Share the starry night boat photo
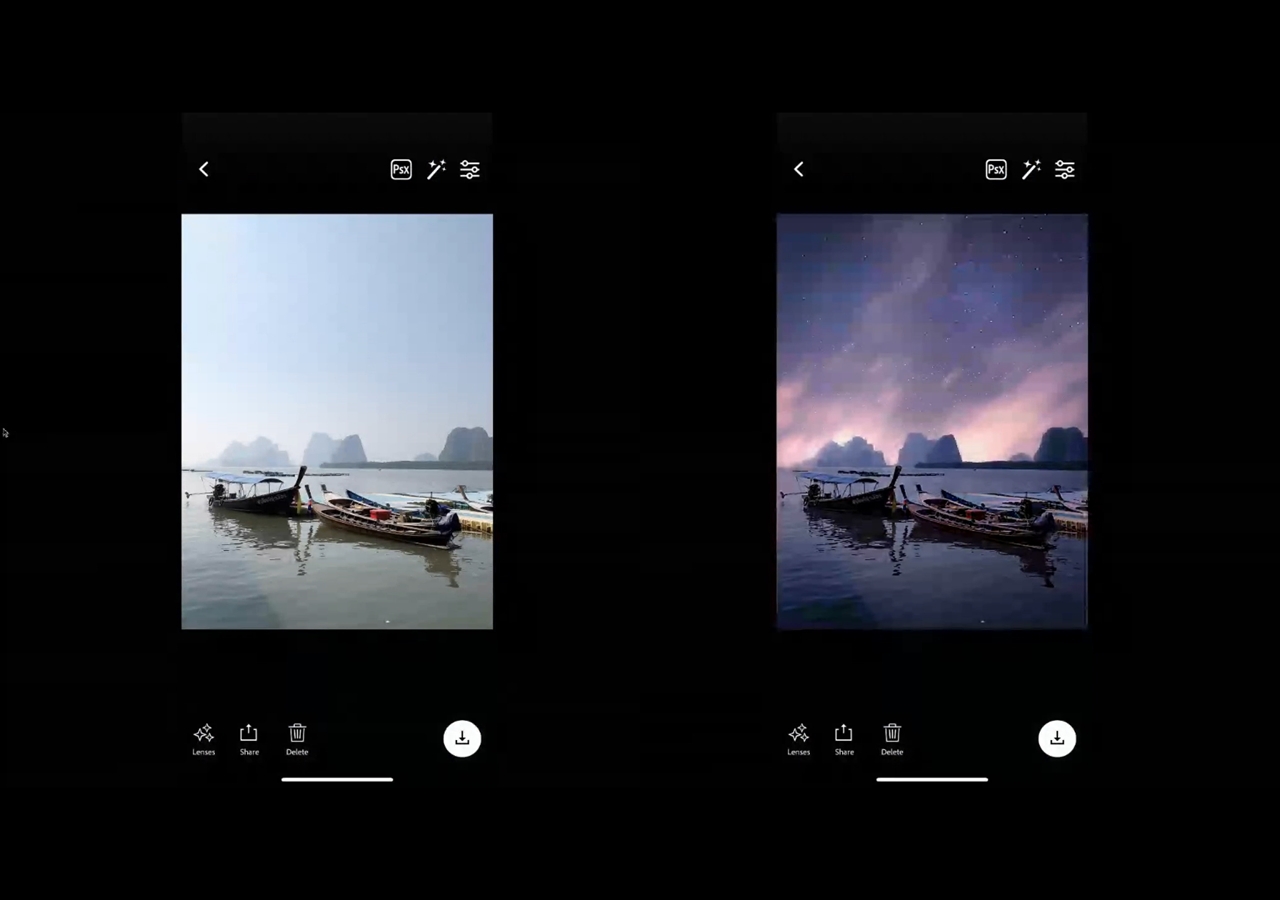The image size is (1280, 900). pos(844,739)
